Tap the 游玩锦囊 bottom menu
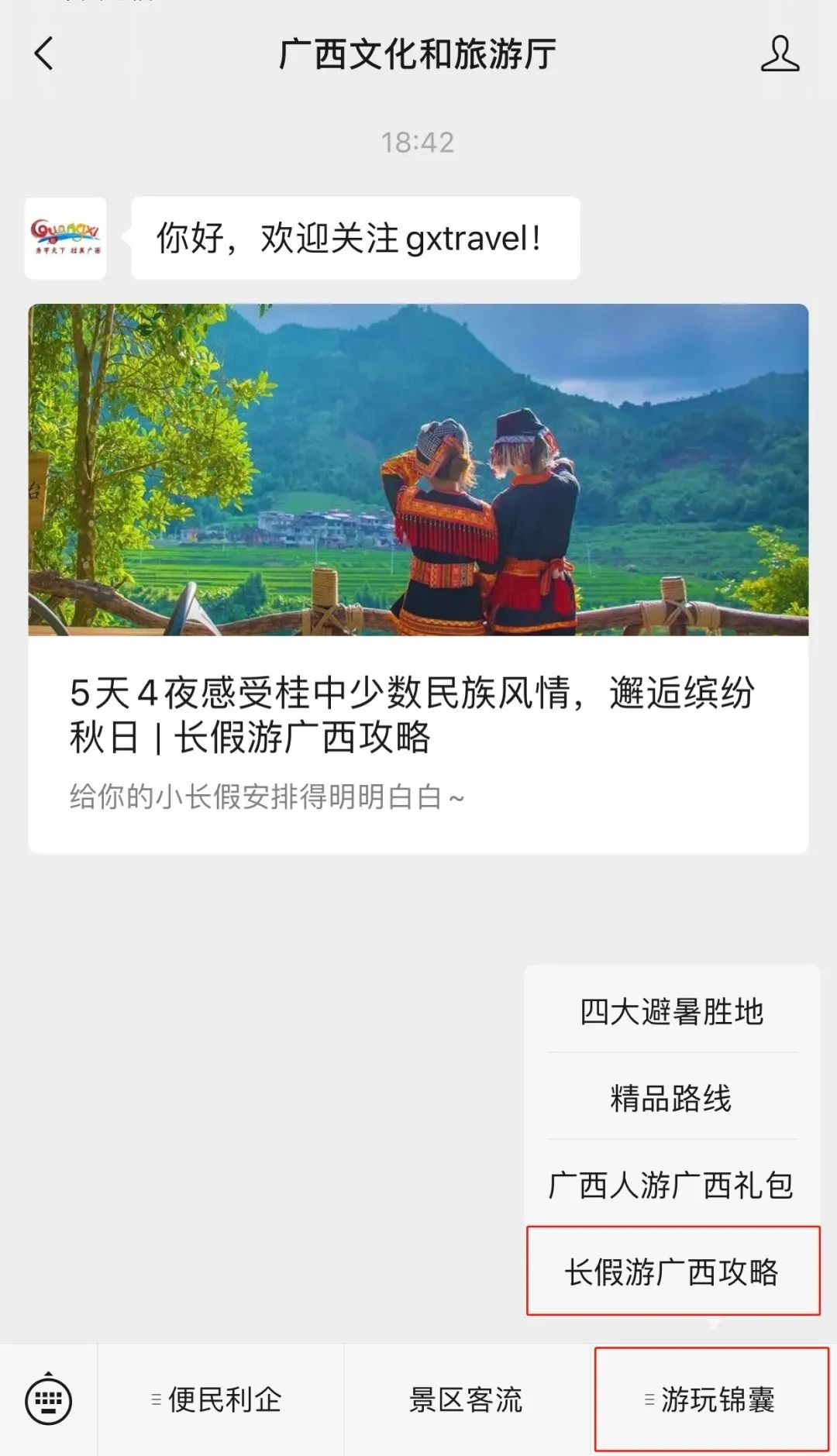 (x=711, y=1399)
